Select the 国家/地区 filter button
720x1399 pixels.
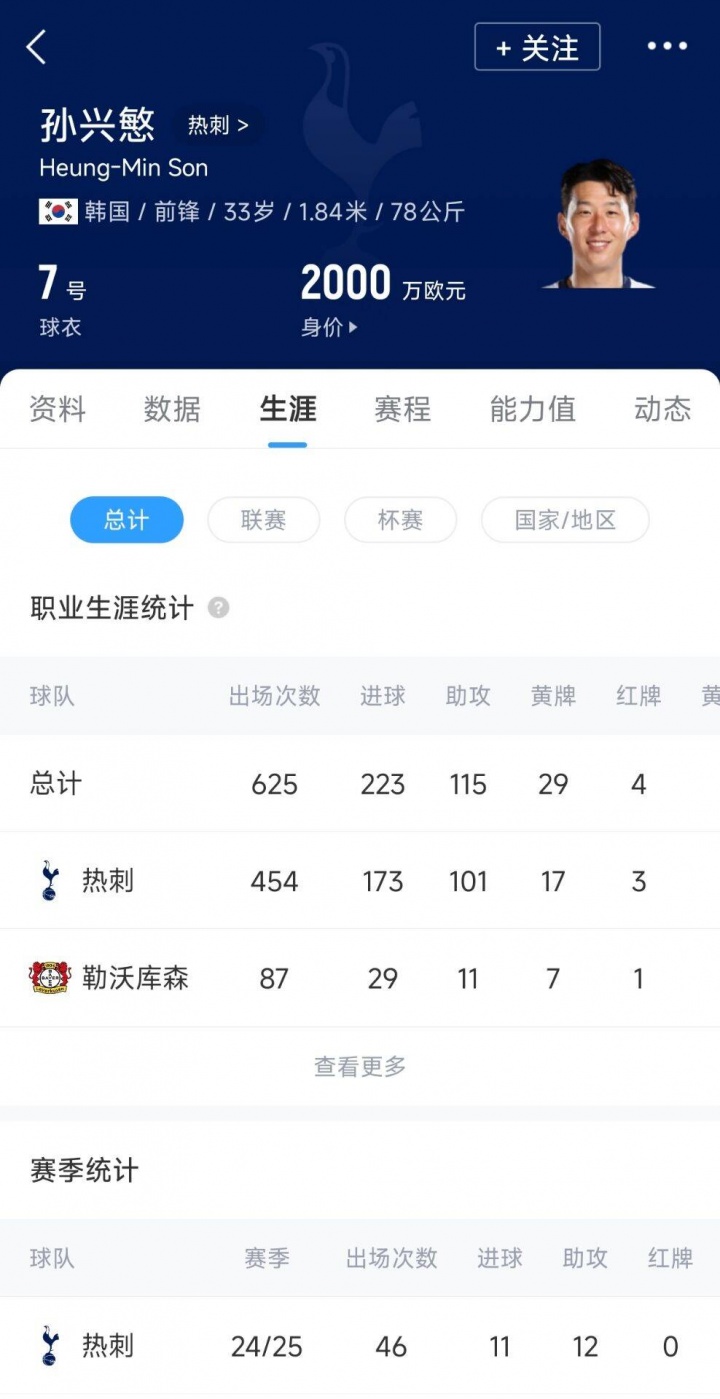coord(565,520)
